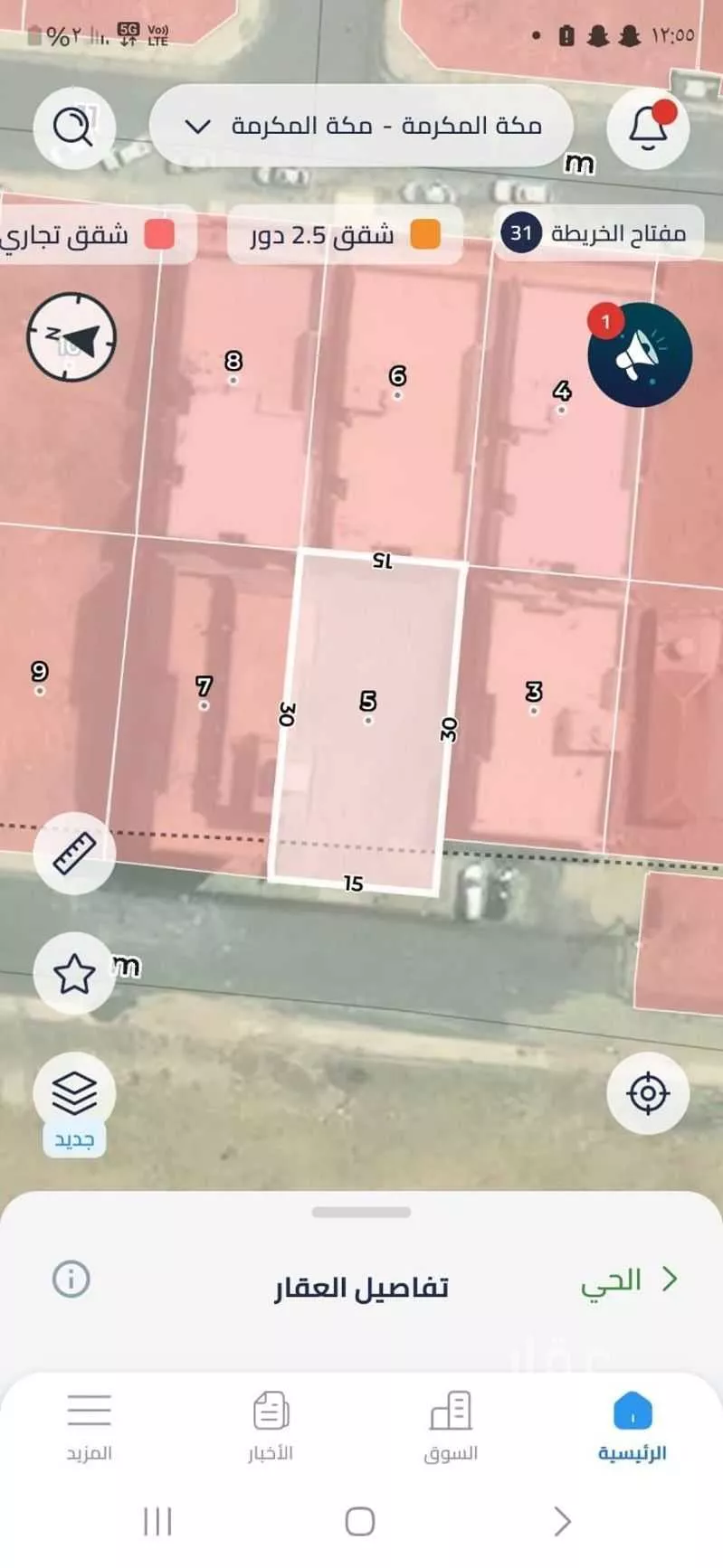Switch to the السوق tab
The height and width of the screenshot is (1568, 723).
(x=451, y=1426)
